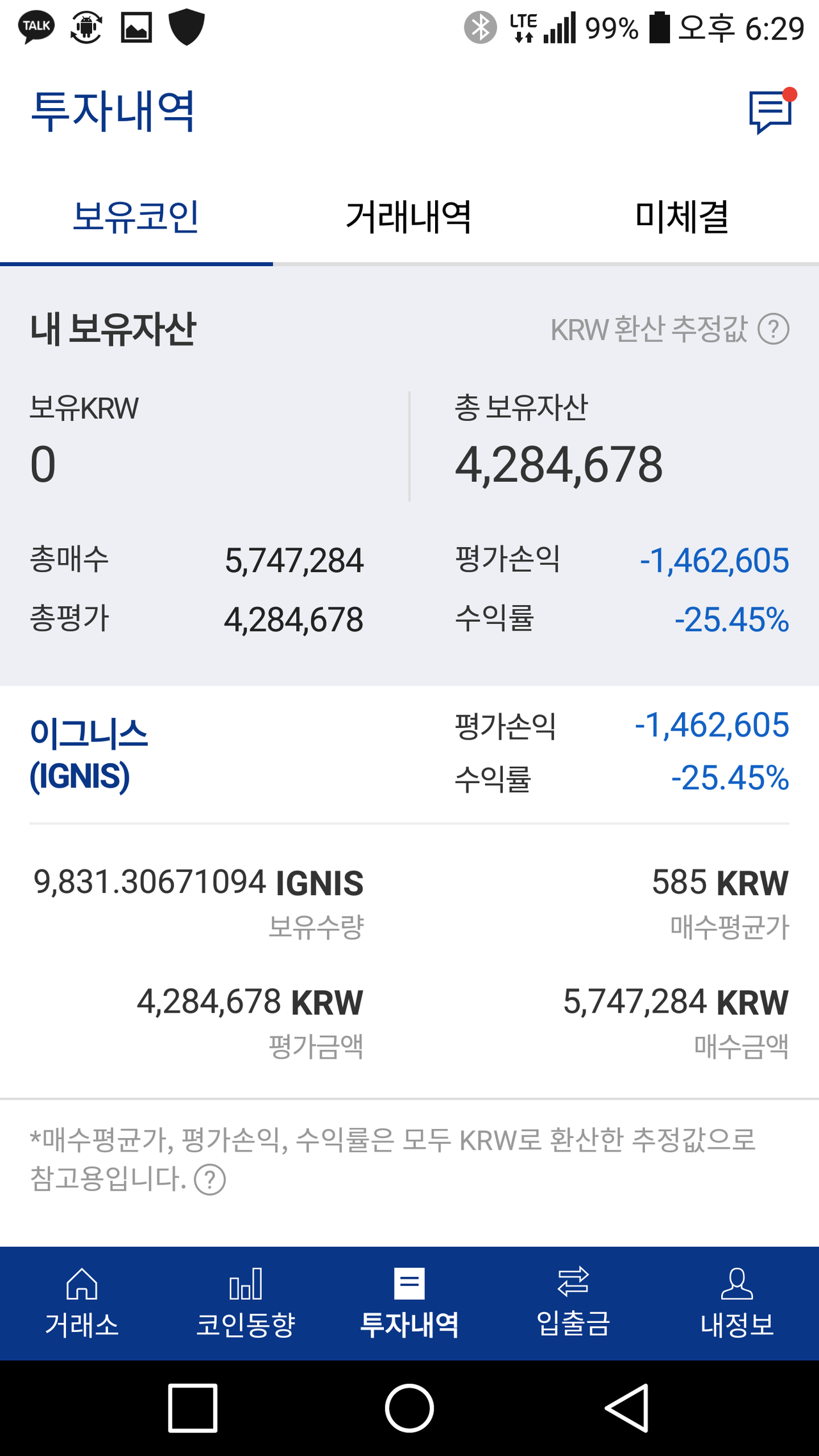Click the 투자내역 page title
819x1456 pixels.
pyautogui.click(x=114, y=110)
